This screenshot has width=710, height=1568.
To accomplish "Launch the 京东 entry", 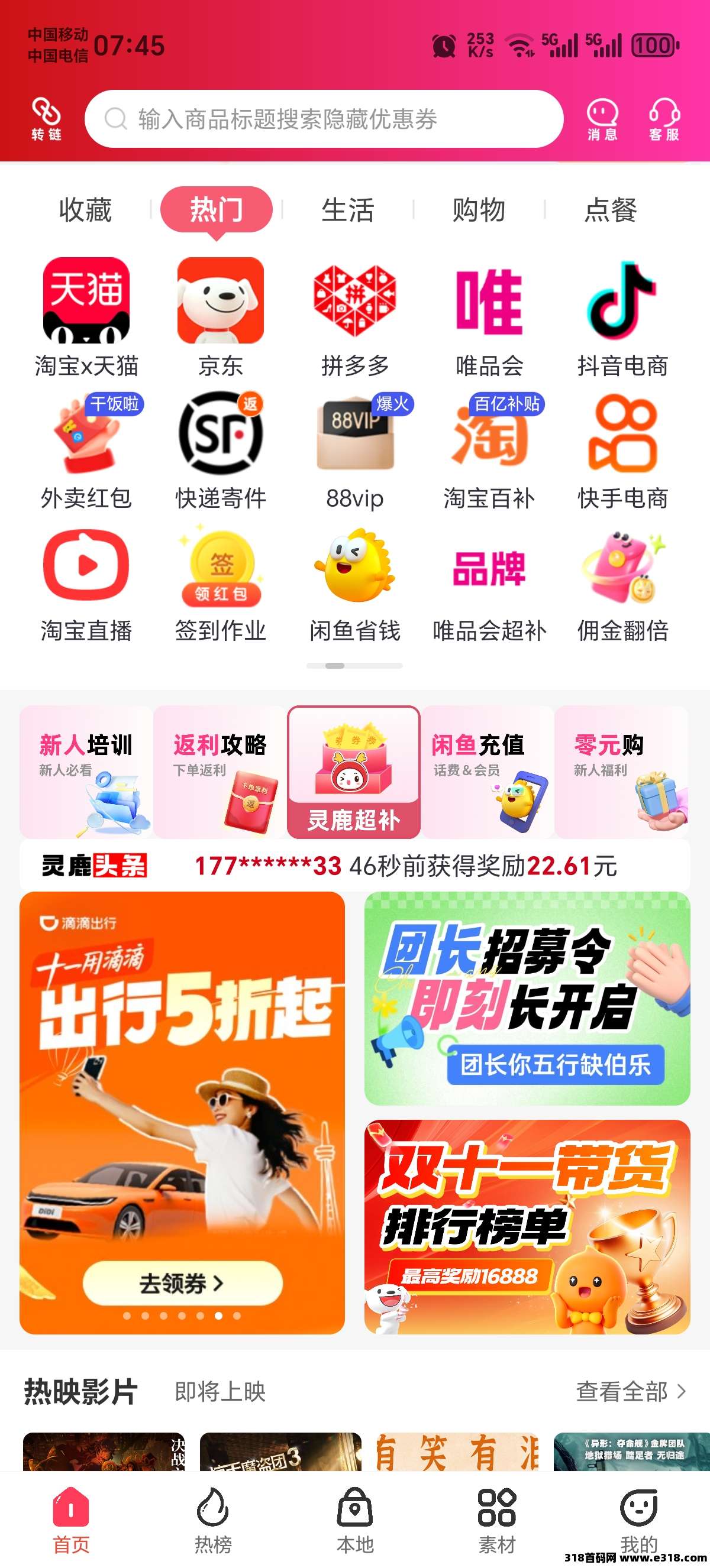I will tap(221, 316).
